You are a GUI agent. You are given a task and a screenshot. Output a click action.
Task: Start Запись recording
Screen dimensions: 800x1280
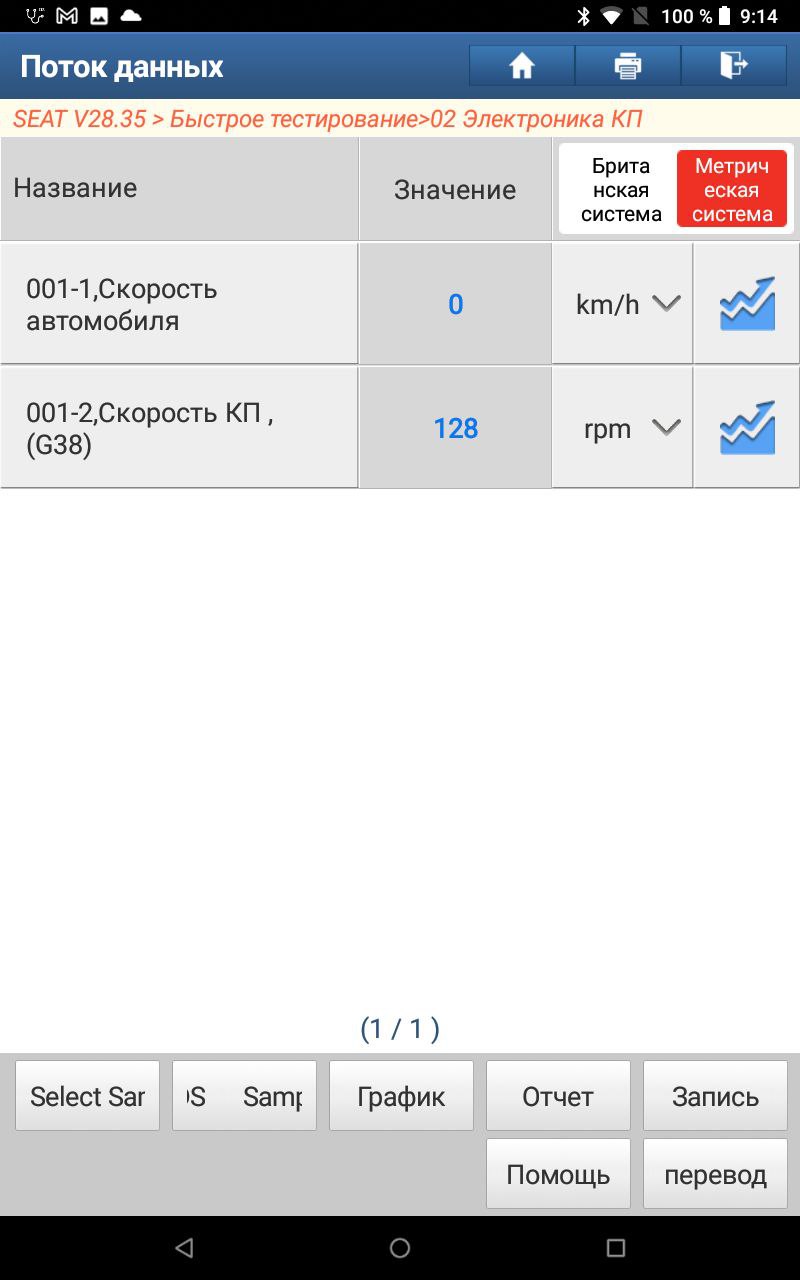(715, 1096)
